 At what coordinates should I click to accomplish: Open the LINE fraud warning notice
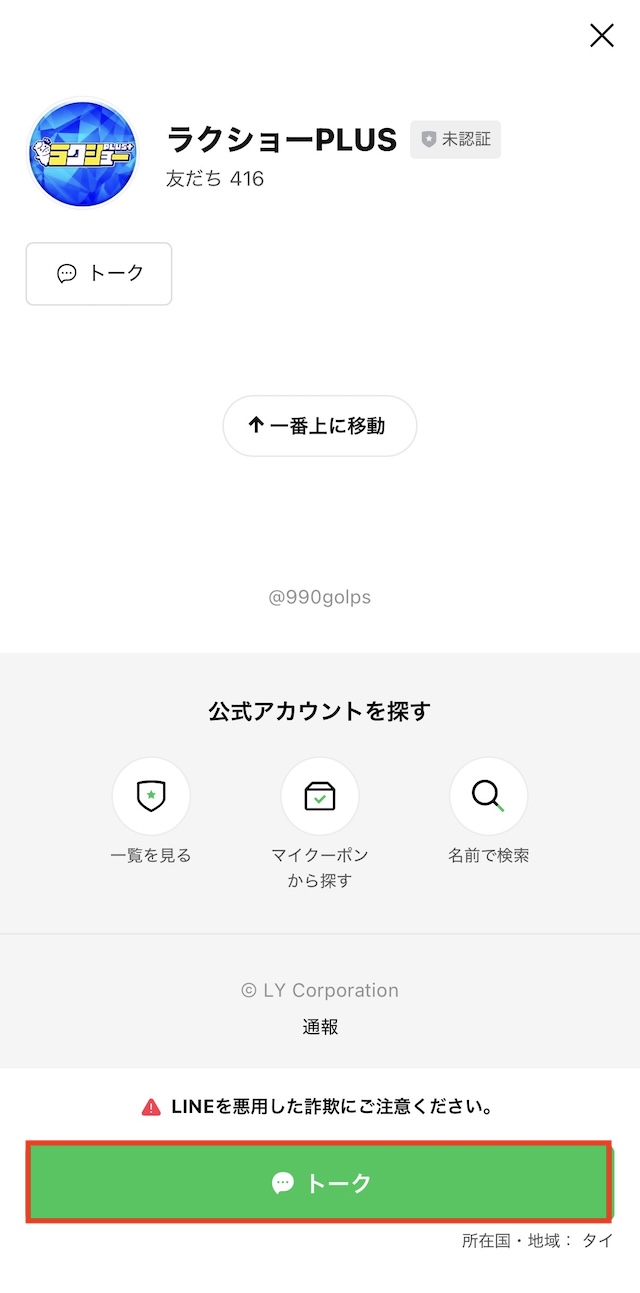coord(319,1107)
